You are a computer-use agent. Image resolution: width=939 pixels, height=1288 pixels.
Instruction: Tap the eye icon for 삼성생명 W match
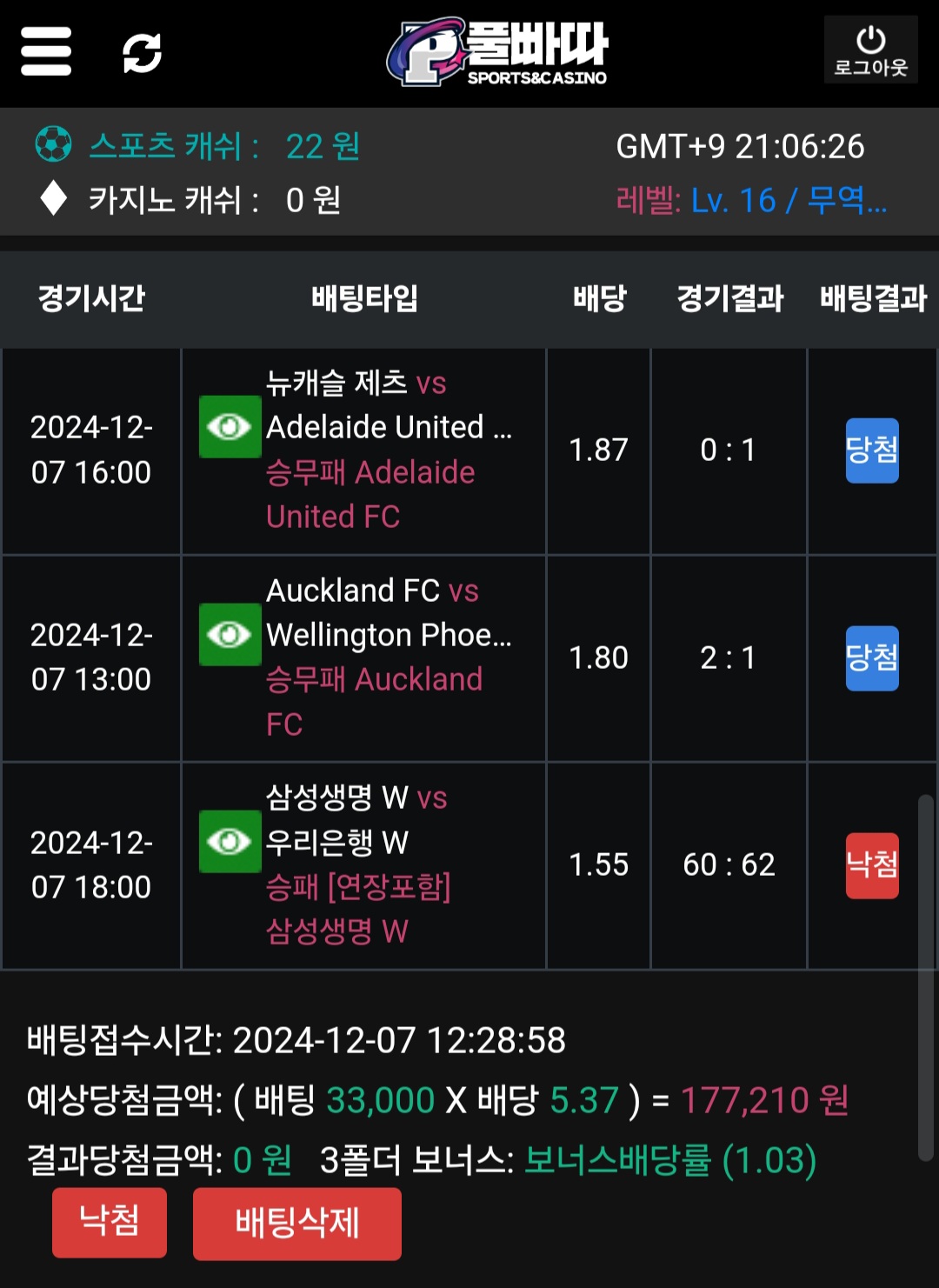pyautogui.click(x=230, y=841)
